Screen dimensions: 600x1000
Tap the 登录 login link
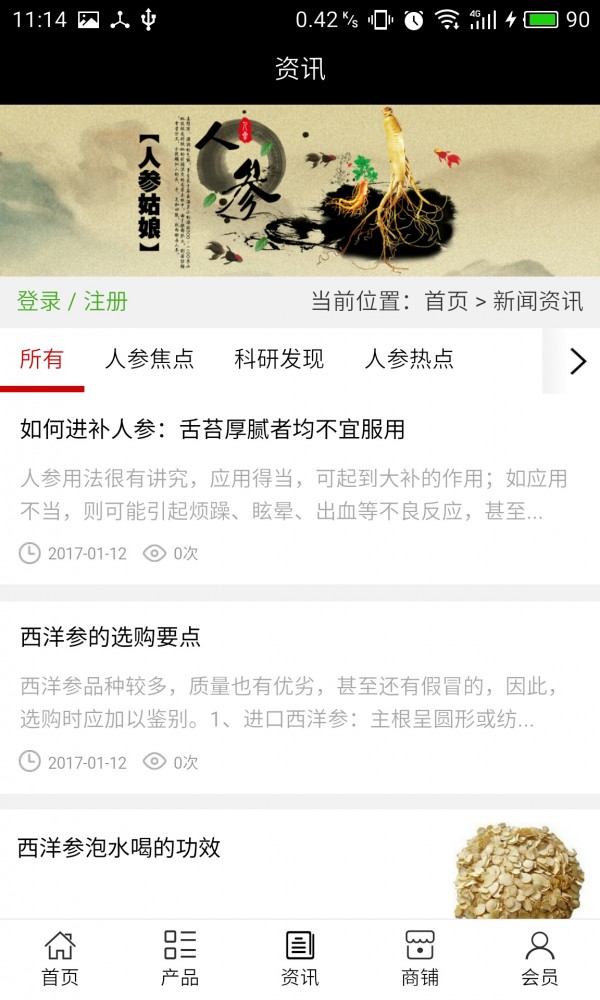pos(39,301)
